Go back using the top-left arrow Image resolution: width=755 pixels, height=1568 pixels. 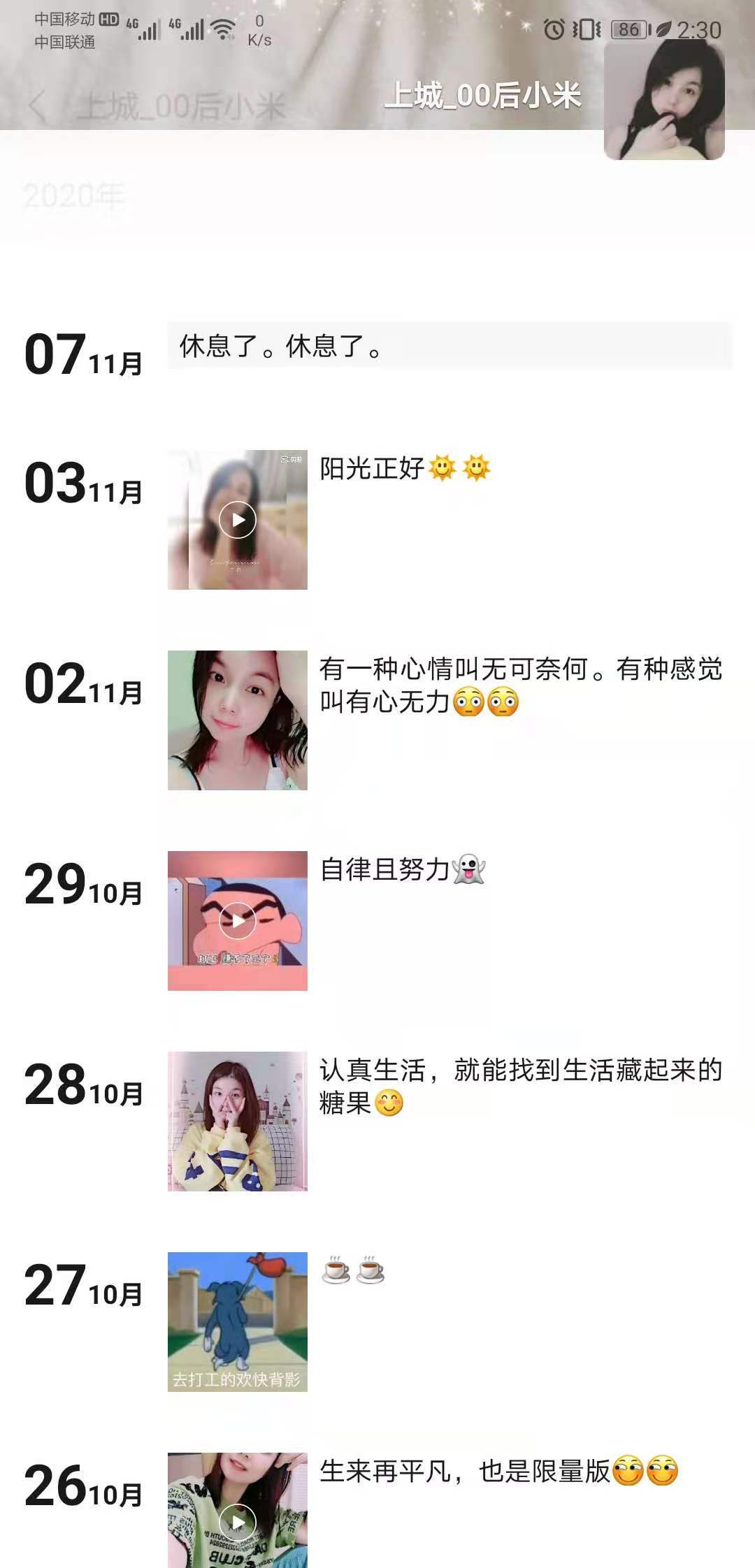(x=37, y=106)
